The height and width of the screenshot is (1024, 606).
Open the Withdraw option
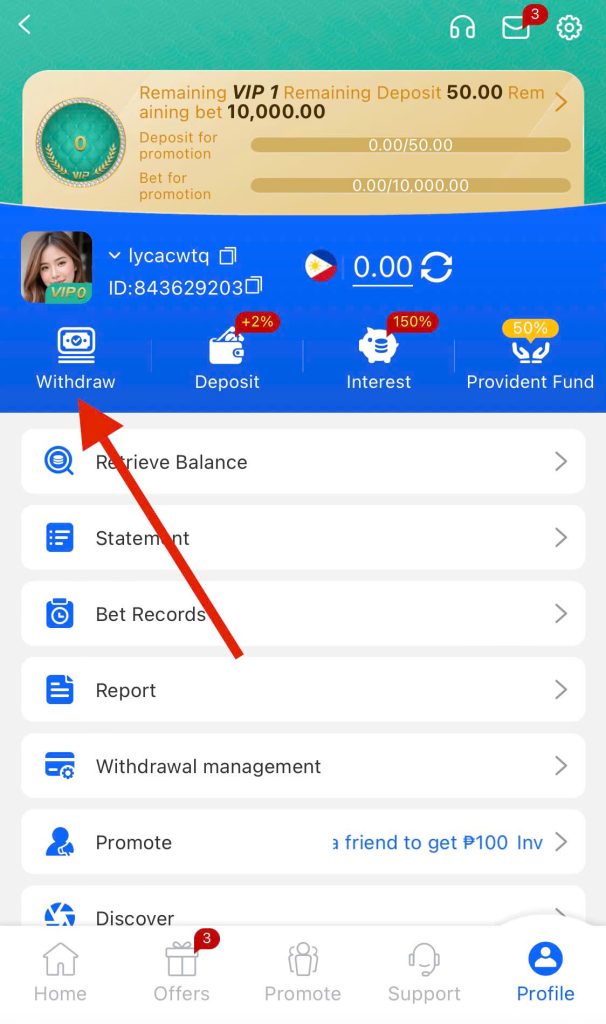point(76,358)
